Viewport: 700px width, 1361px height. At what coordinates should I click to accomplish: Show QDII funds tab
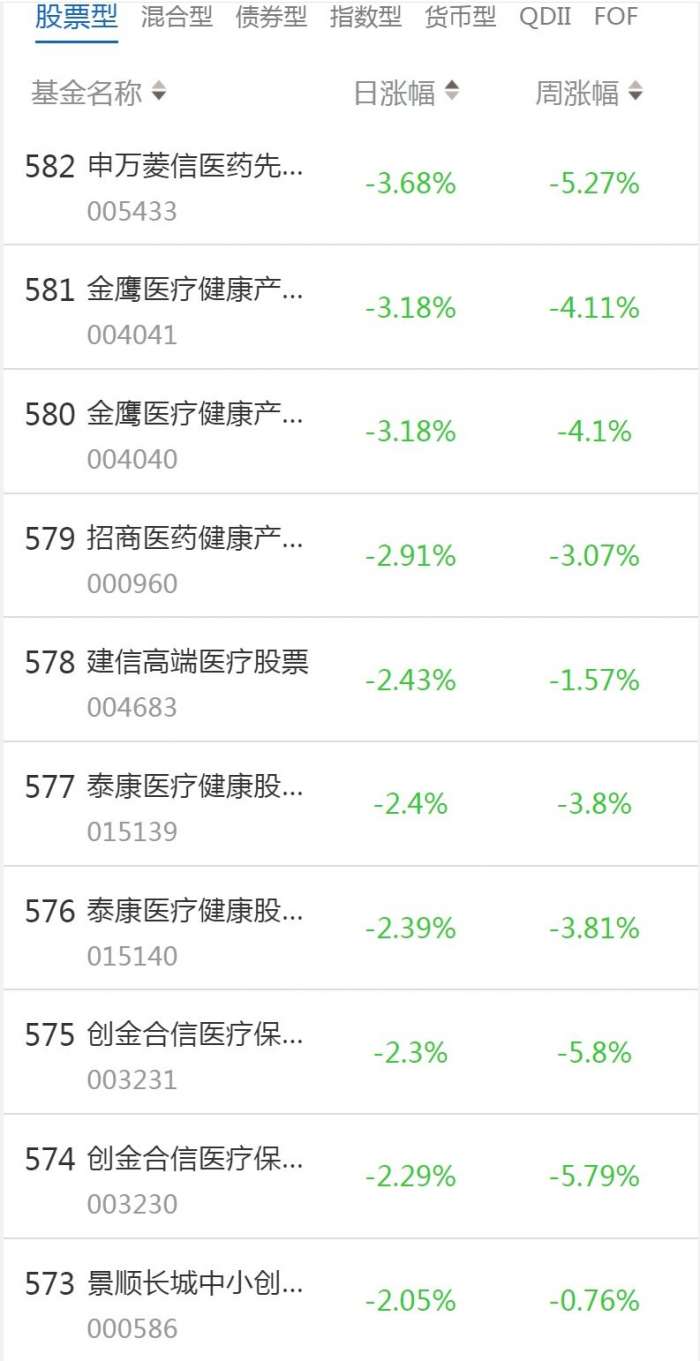coord(545,17)
